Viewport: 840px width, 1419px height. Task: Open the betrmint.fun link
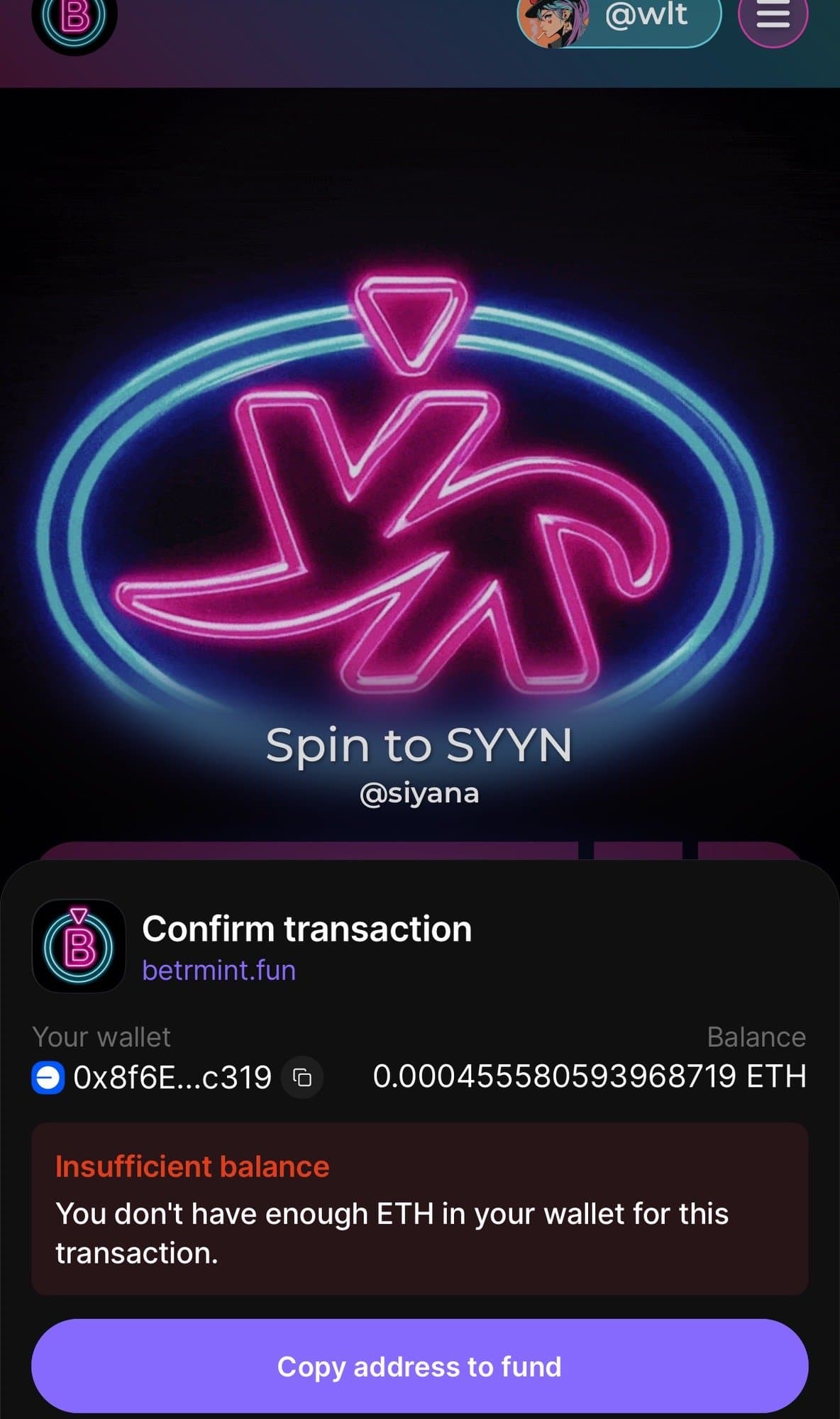tap(219, 970)
